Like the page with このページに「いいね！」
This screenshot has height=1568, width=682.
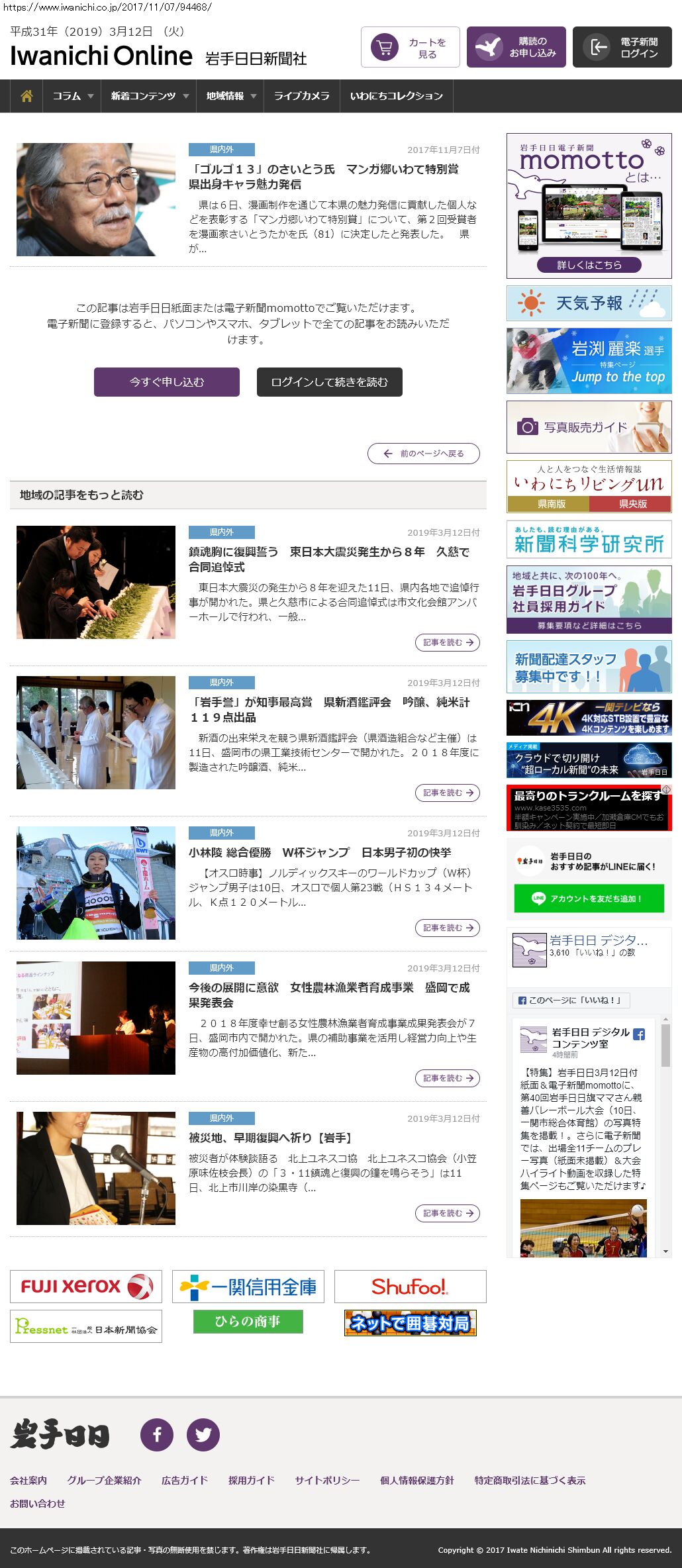click(x=571, y=1001)
